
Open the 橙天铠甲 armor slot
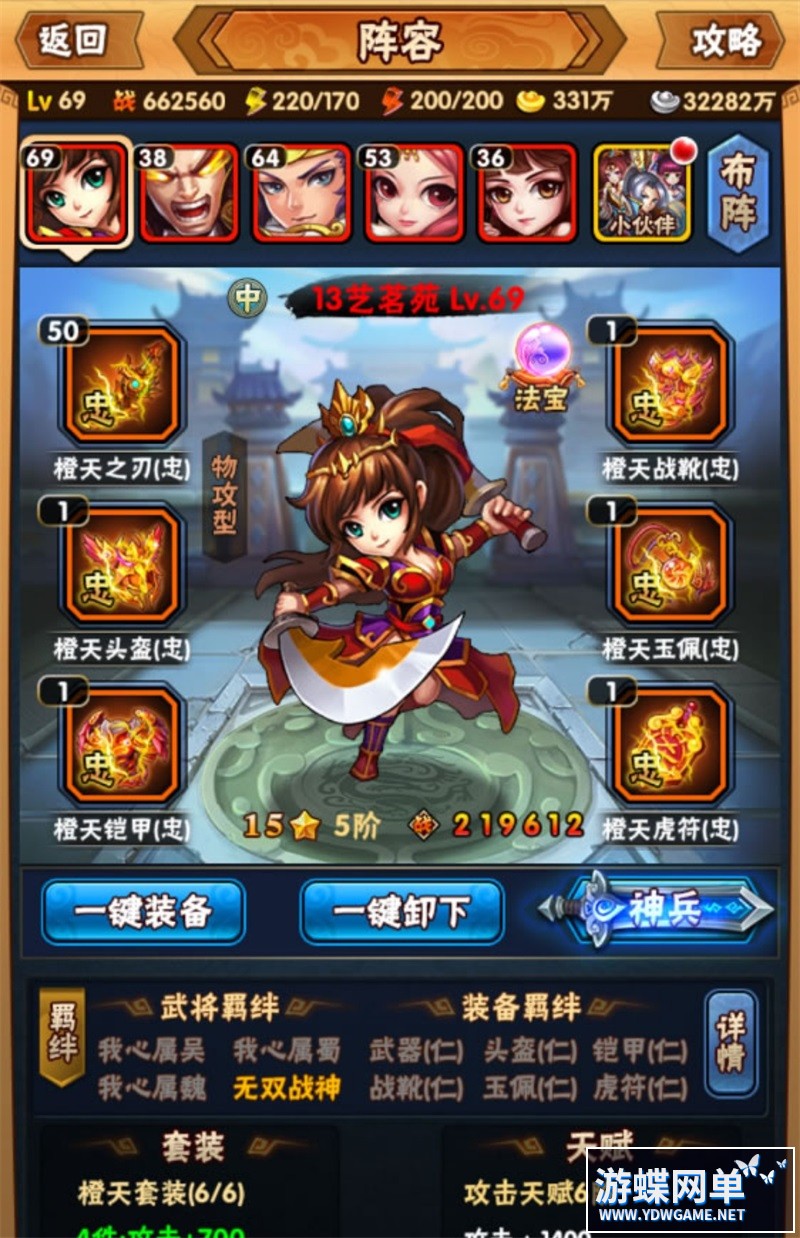click(121, 745)
